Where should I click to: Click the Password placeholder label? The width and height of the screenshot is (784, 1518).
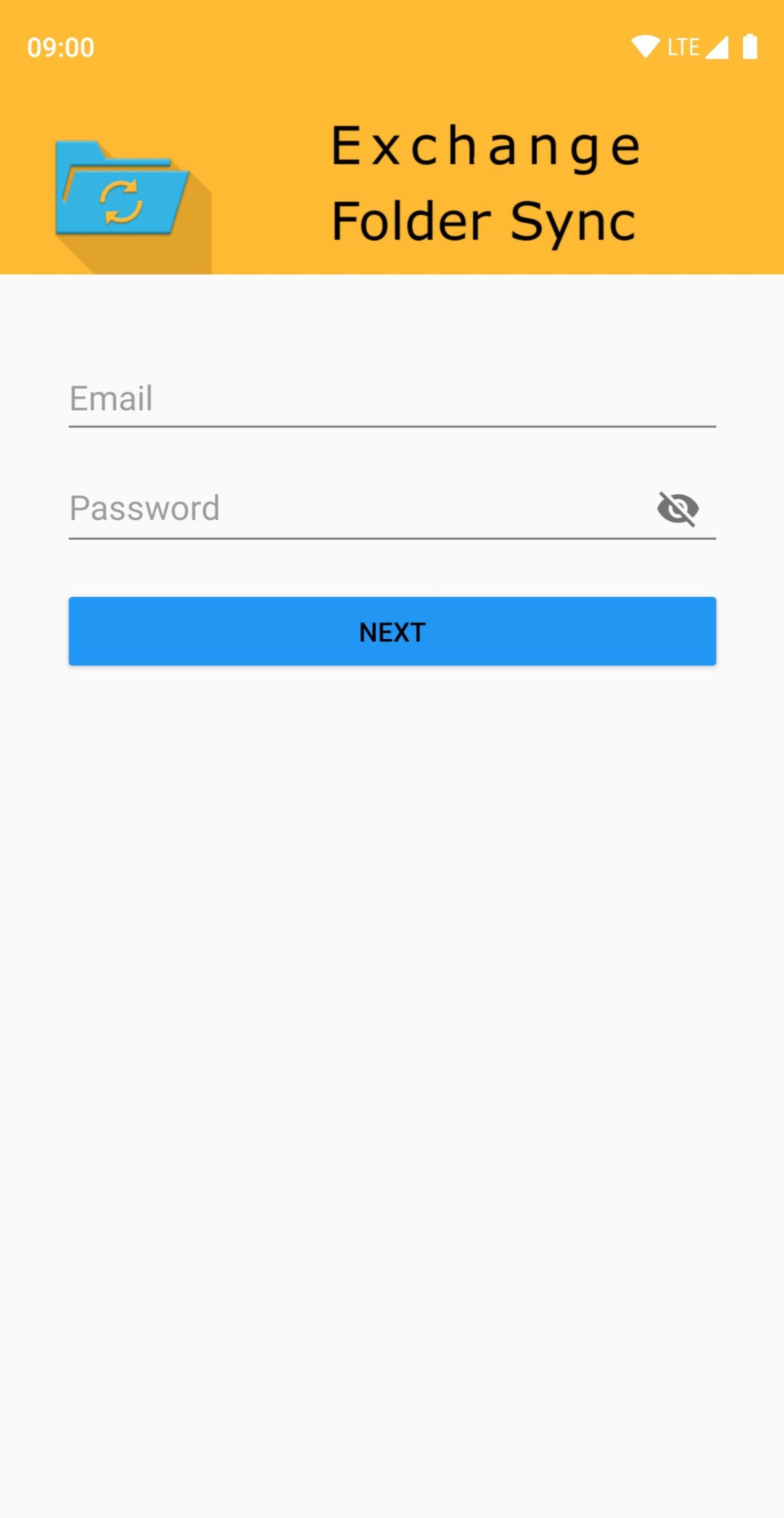point(144,508)
